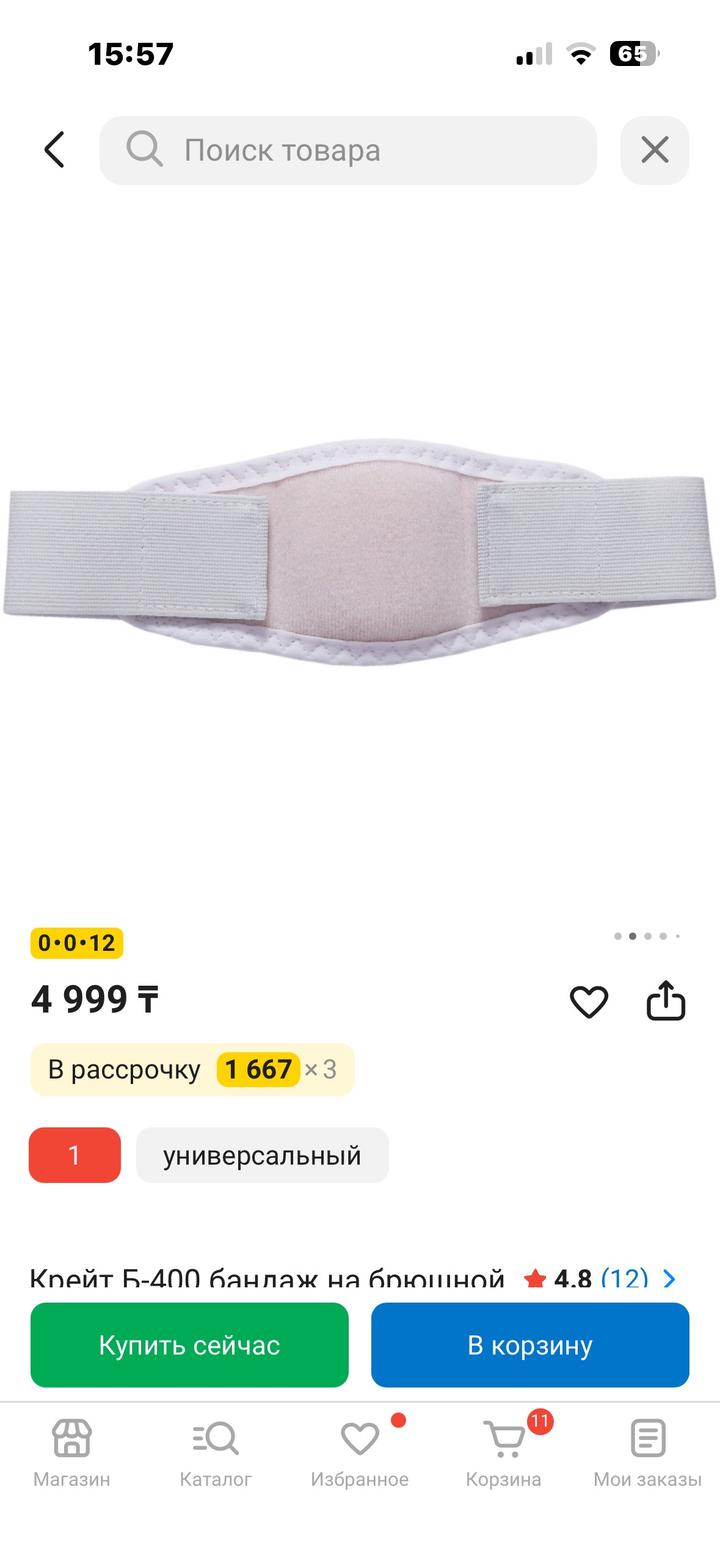View the Мои заказы tab
The height and width of the screenshot is (1561, 720).
pyautogui.click(x=647, y=1452)
